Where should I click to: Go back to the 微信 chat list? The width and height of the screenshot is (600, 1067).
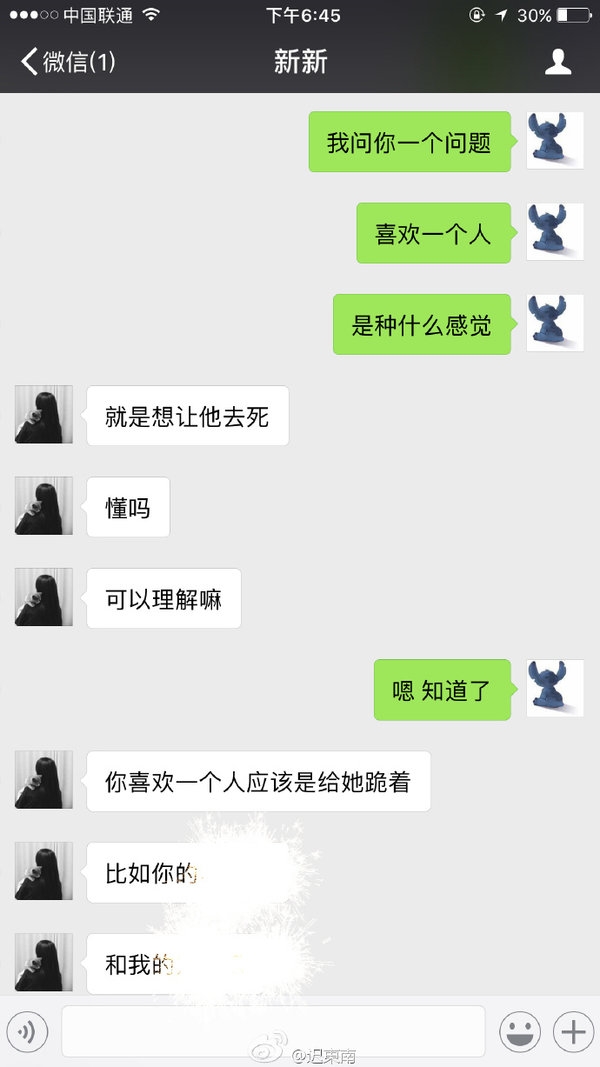click(x=68, y=62)
